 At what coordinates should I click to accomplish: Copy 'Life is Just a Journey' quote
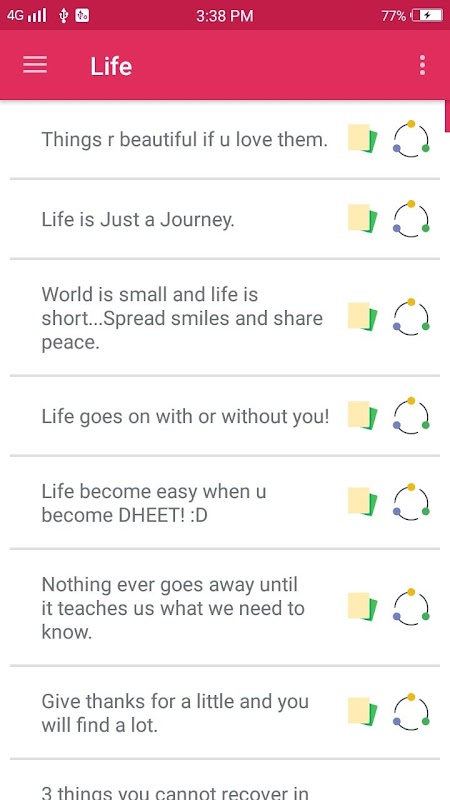point(362,219)
